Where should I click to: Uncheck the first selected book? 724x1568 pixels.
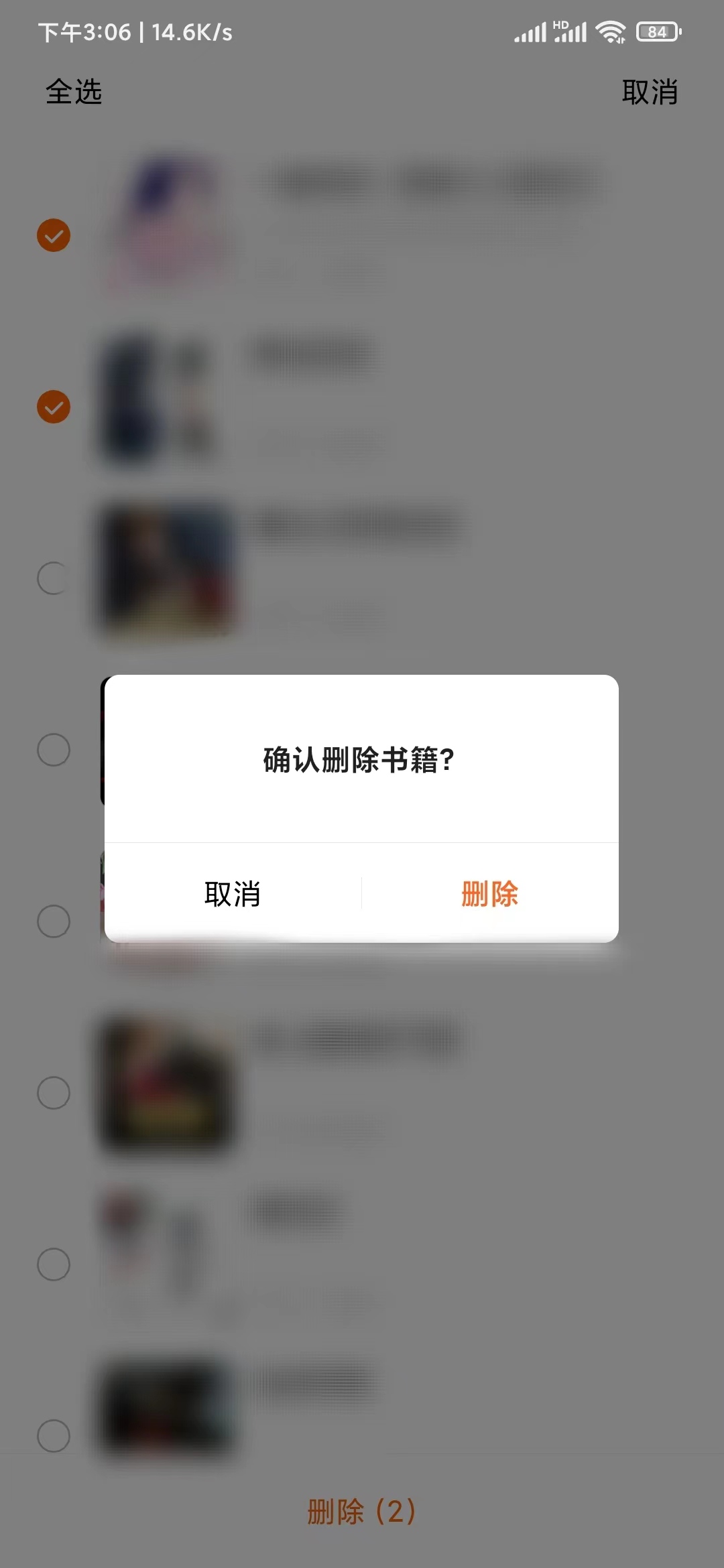(54, 236)
